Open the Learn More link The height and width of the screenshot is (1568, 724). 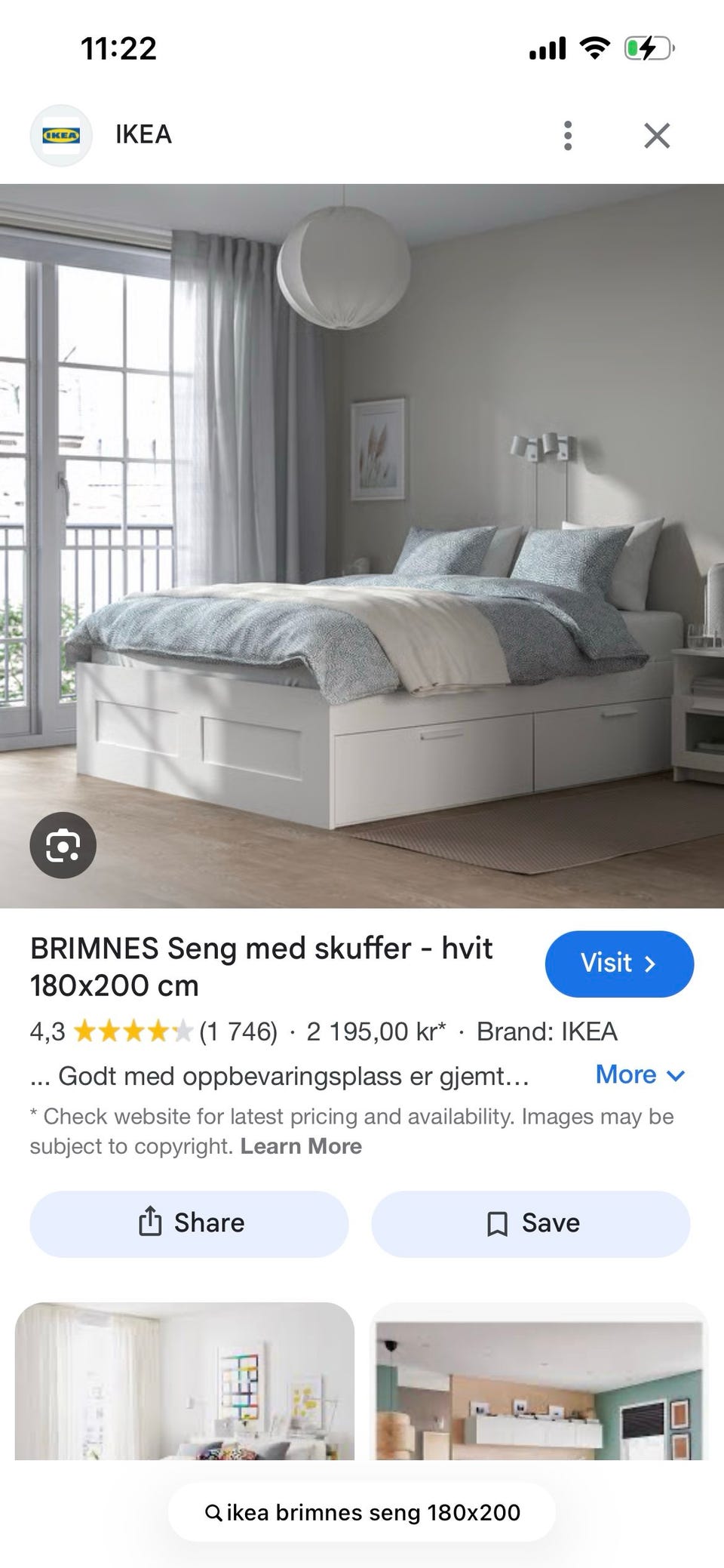coord(302,1146)
